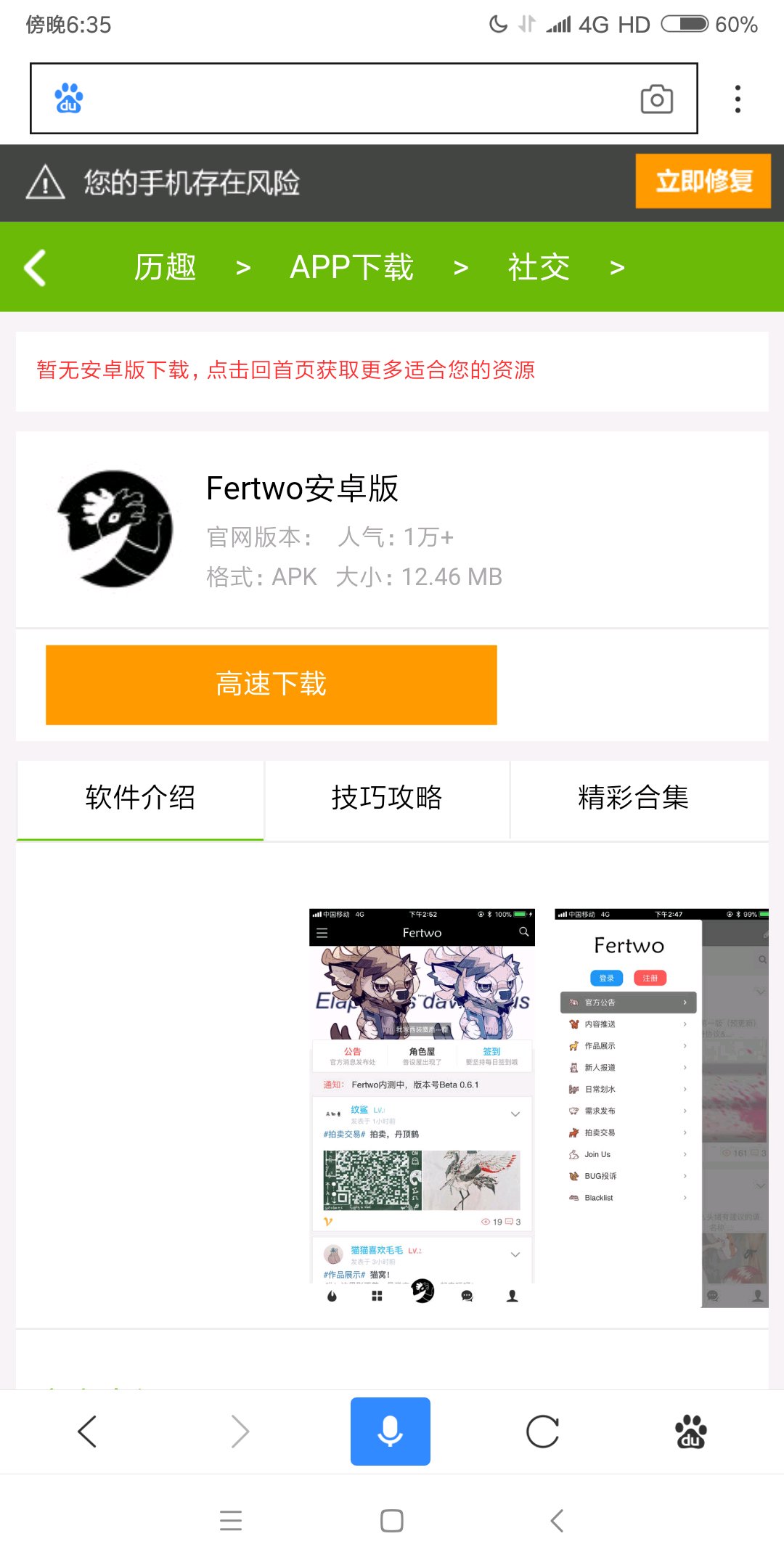
Task: Open Baidu home from bottom toolbar
Action: pos(690,1432)
